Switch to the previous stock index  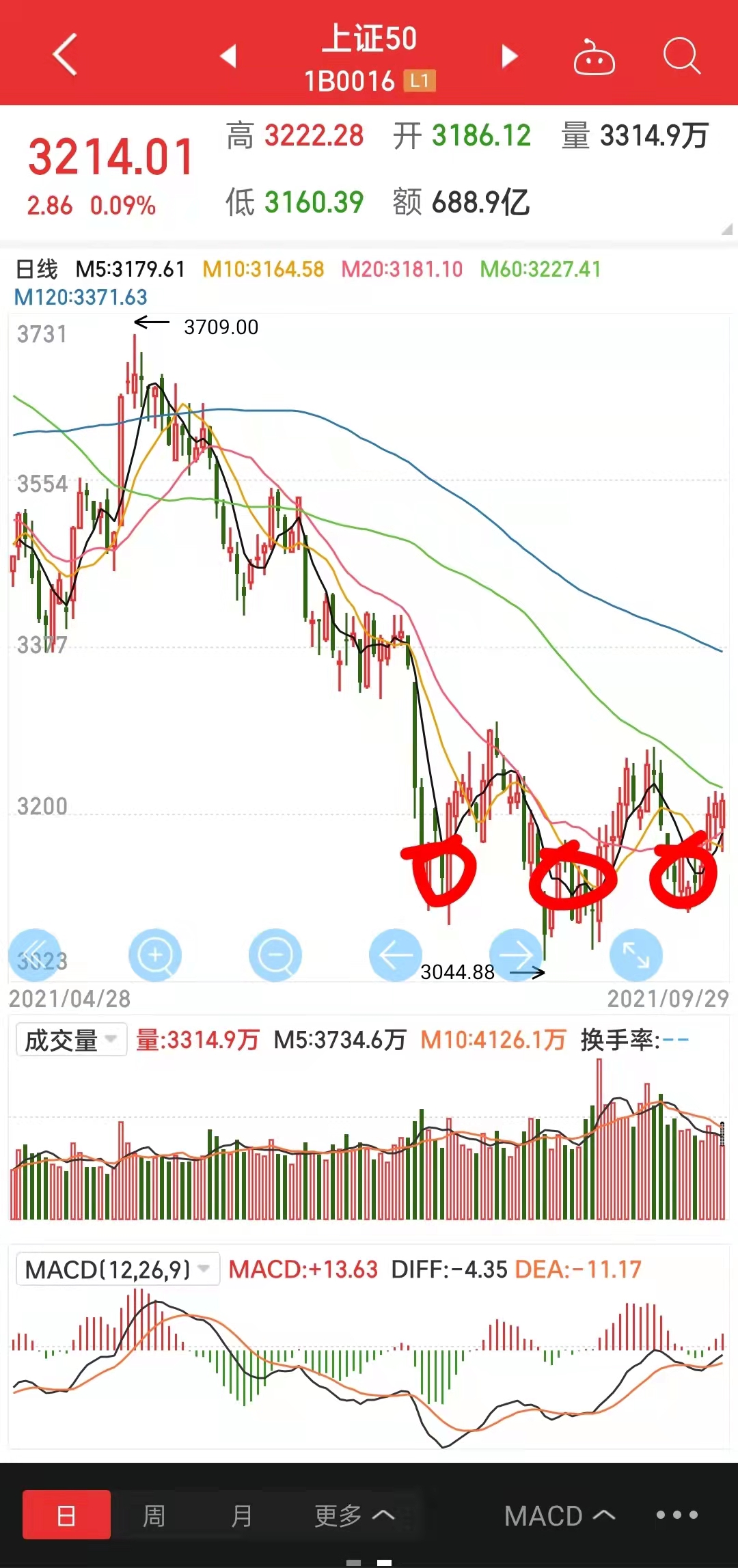click(228, 56)
